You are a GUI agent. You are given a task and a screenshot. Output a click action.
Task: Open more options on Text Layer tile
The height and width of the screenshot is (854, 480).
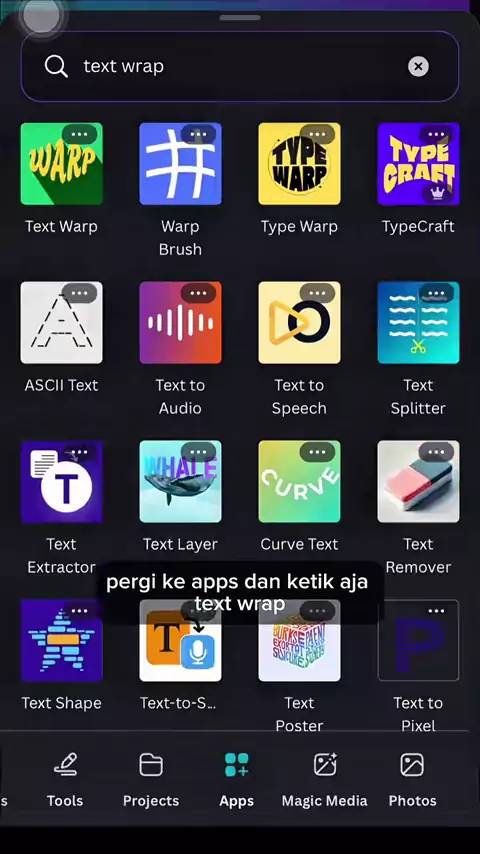coord(198,452)
